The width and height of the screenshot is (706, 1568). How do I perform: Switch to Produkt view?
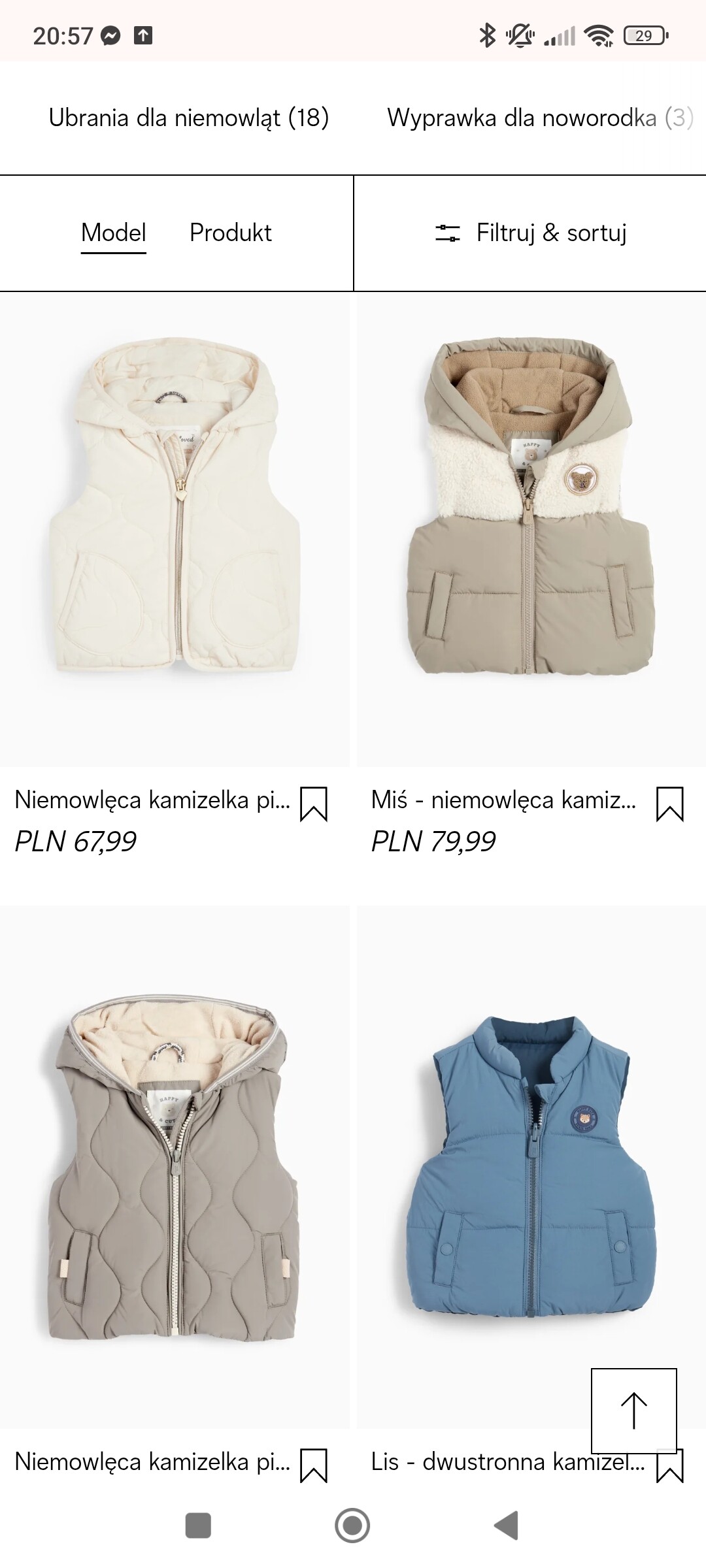[230, 233]
